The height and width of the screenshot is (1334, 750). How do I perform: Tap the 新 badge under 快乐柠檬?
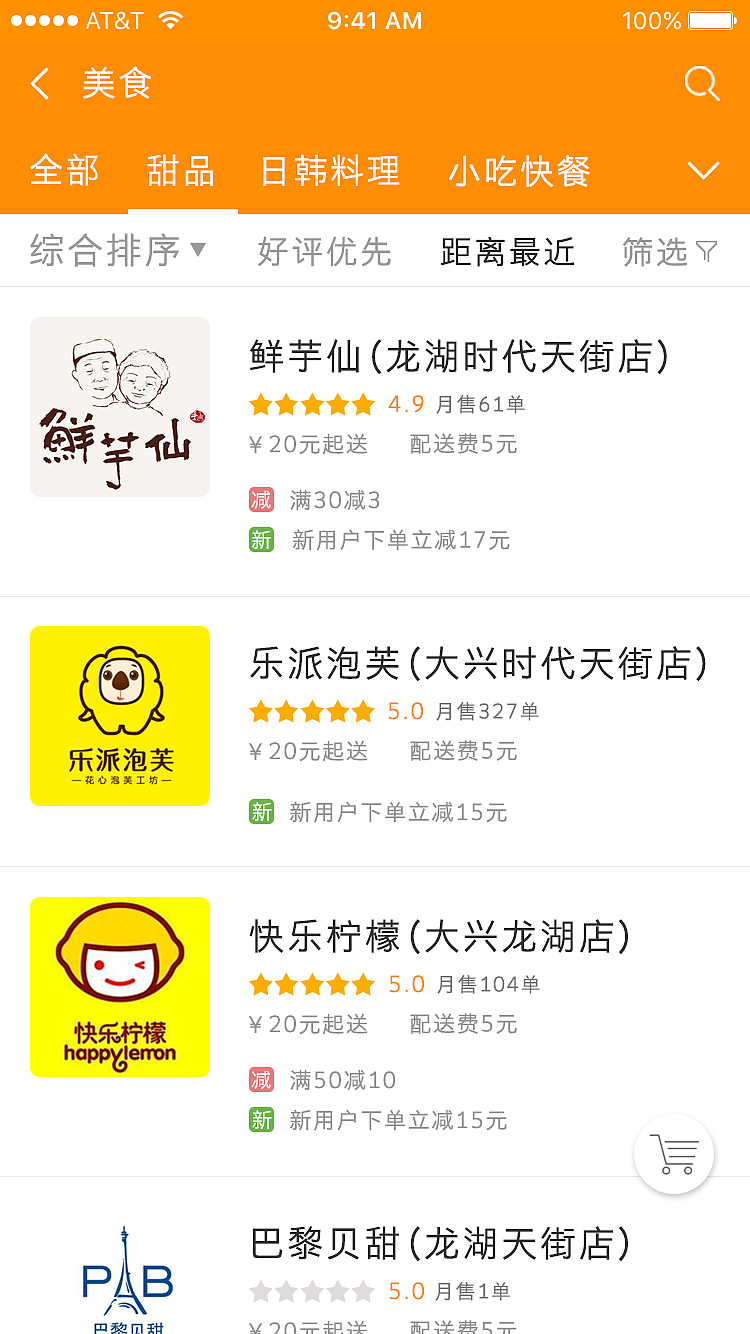261,1121
